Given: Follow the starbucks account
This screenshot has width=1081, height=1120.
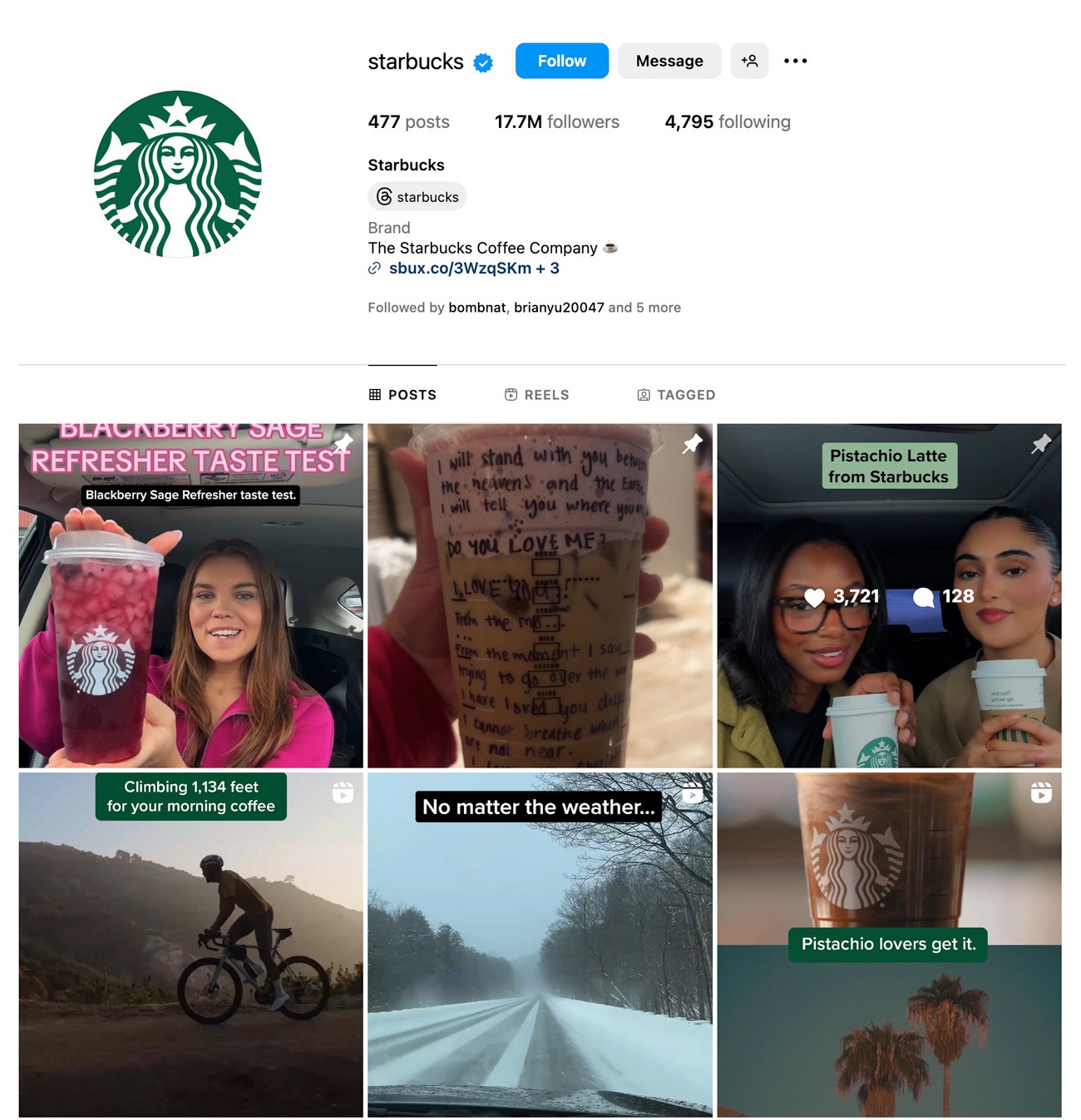Looking at the screenshot, I should click(x=561, y=61).
